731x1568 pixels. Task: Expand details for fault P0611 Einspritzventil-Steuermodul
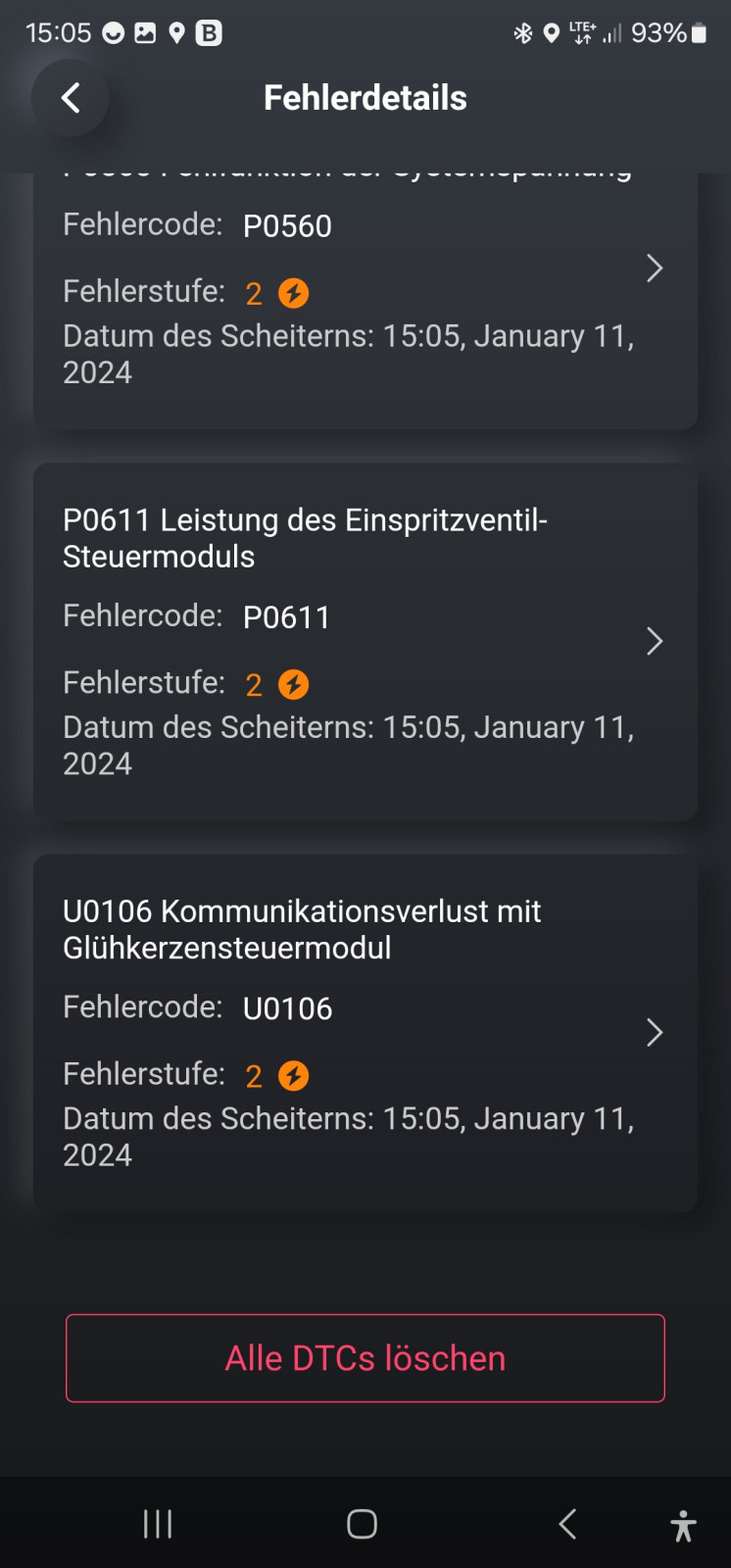click(654, 641)
